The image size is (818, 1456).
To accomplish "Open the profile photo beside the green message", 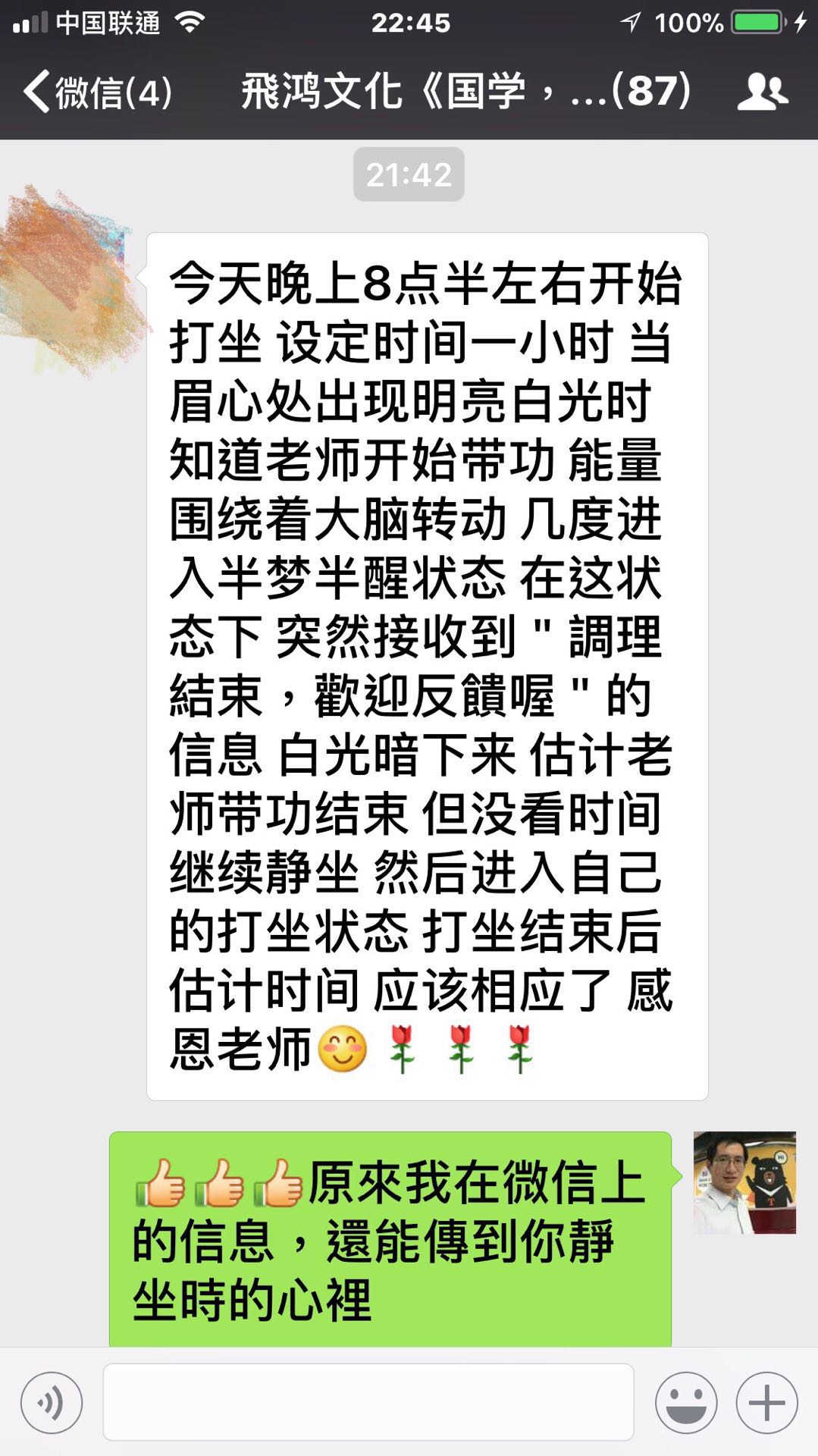I will (744, 1182).
